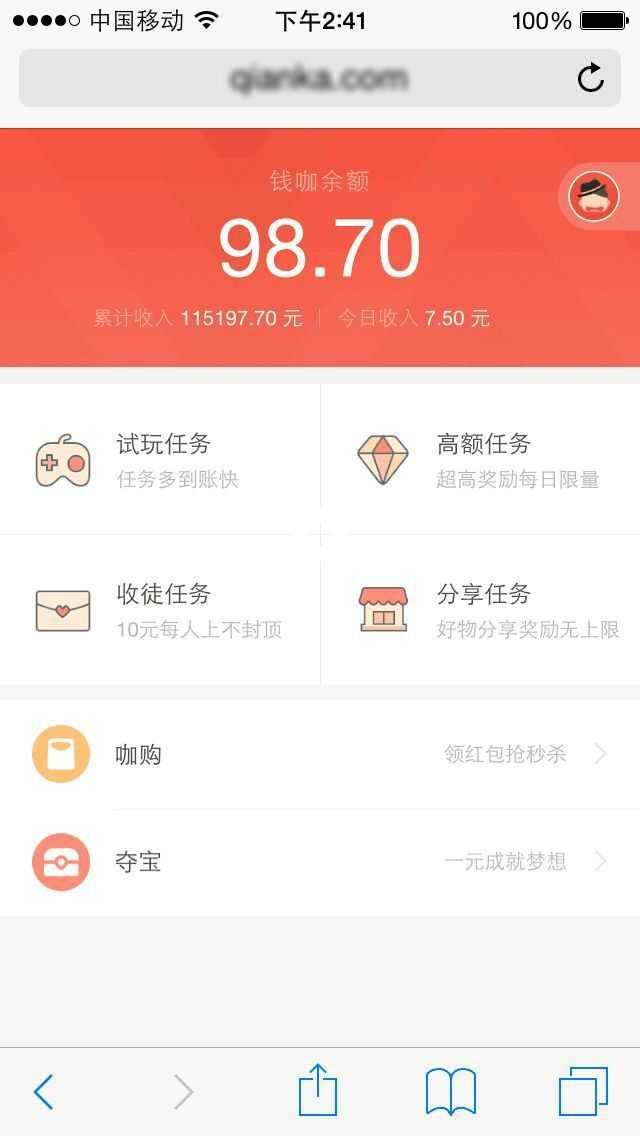The height and width of the screenshot is (1136, 640).
Task: Open the browser share sheet
Action: 318,1089
